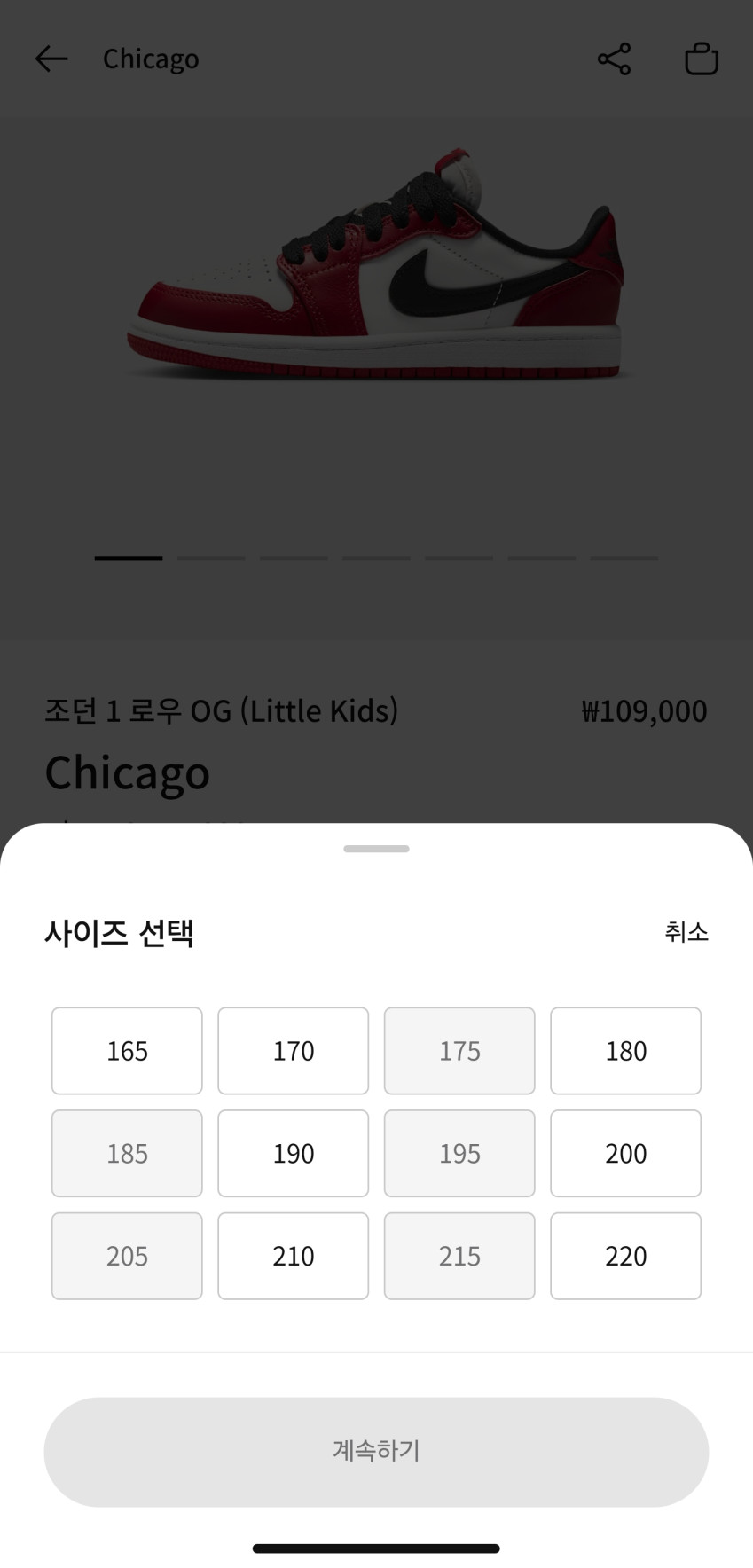This screenshot has width=753, height=1568.
Task: Pick size 180
Action: click(x=625, y=1051)
